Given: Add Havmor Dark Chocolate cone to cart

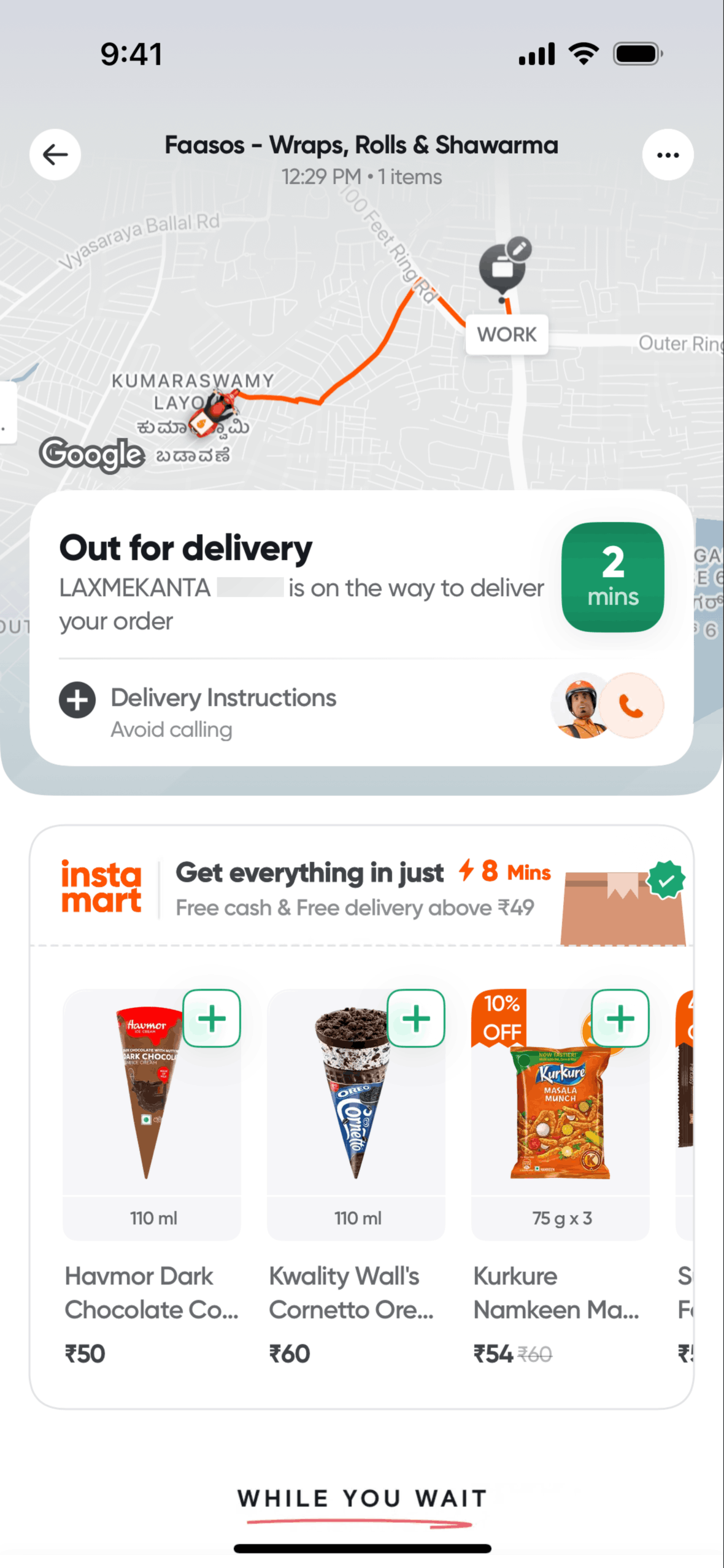Looking at the screenshot, I should pyautogui.click(x=212, y=1018).
